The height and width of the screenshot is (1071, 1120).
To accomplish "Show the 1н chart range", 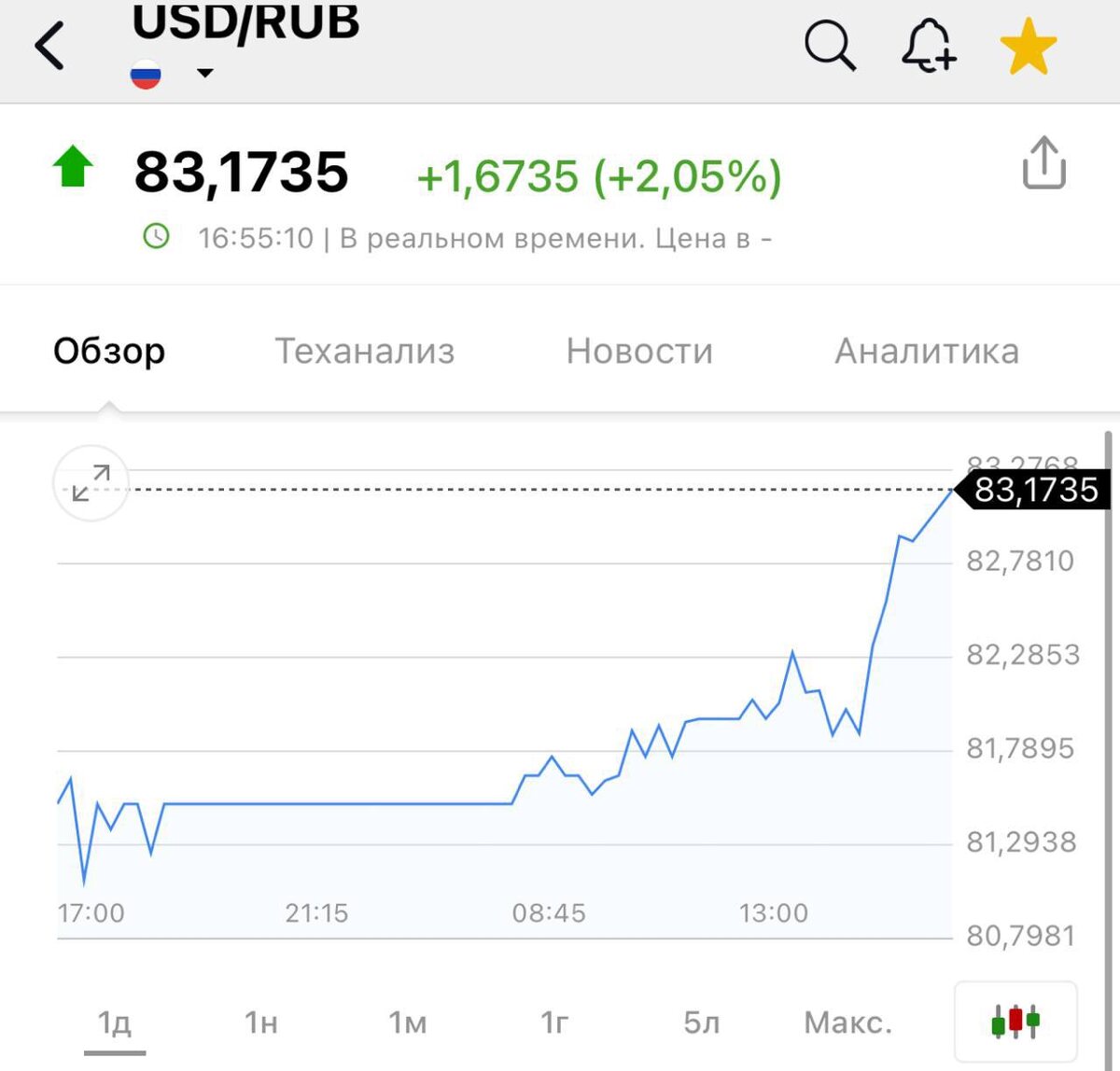I will [x=261, y=1023].
